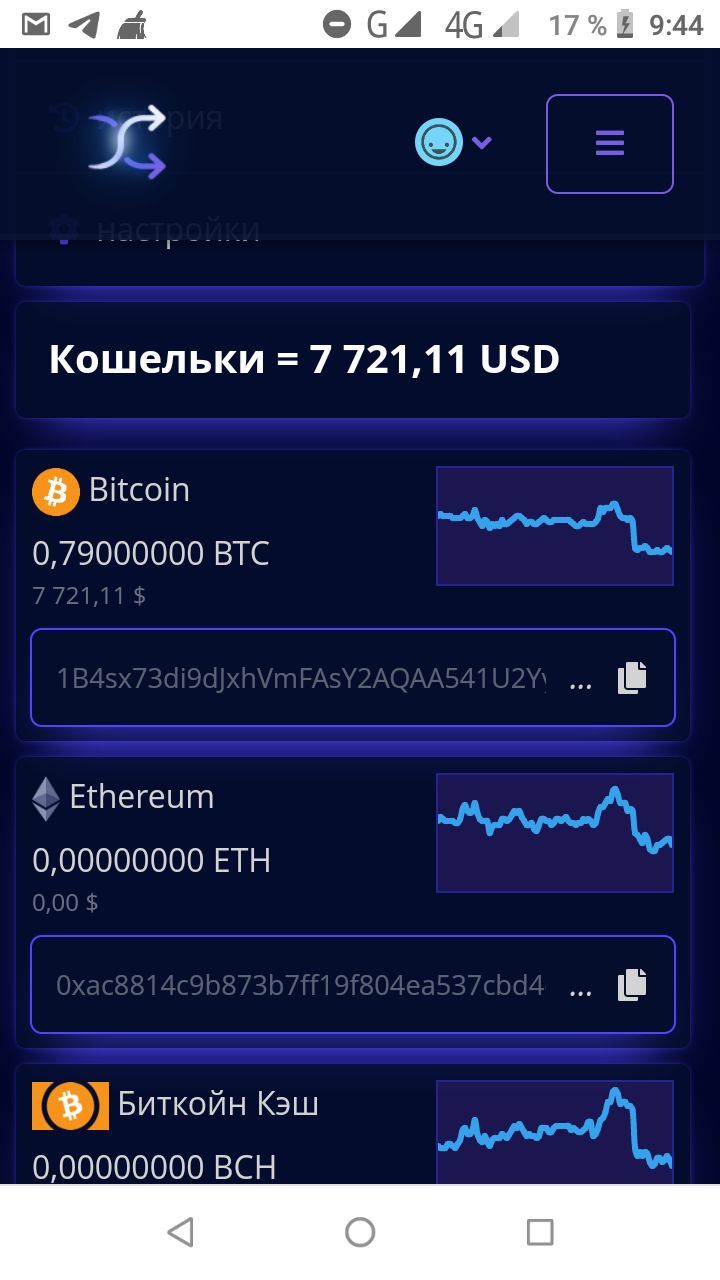Copy the Bitcoin wallet address
This screenshot has width=720, height=1280.
[x=632, y=678]
